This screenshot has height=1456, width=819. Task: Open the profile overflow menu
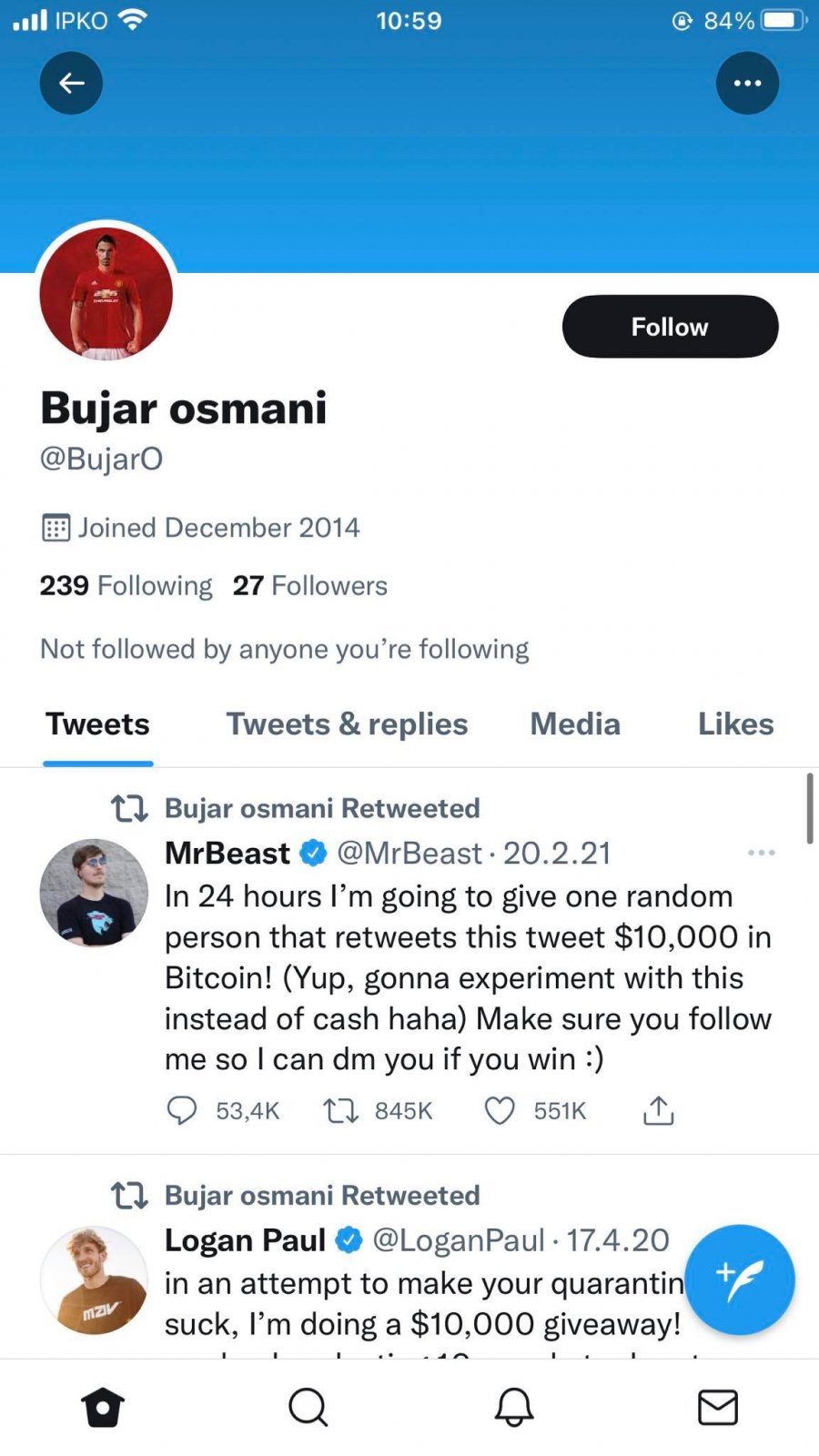click(x=747, y=83)
